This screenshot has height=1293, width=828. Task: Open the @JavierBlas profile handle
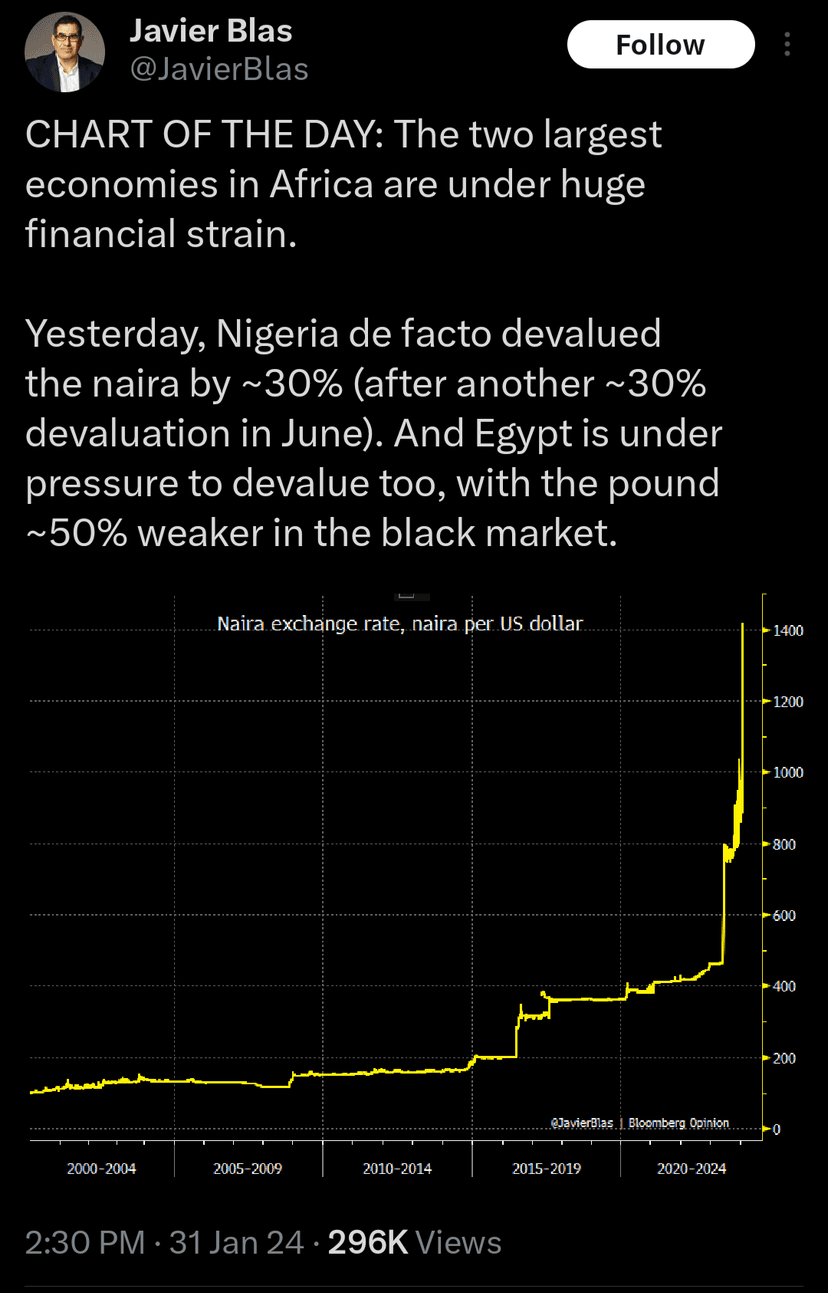[x=219, y=69]
